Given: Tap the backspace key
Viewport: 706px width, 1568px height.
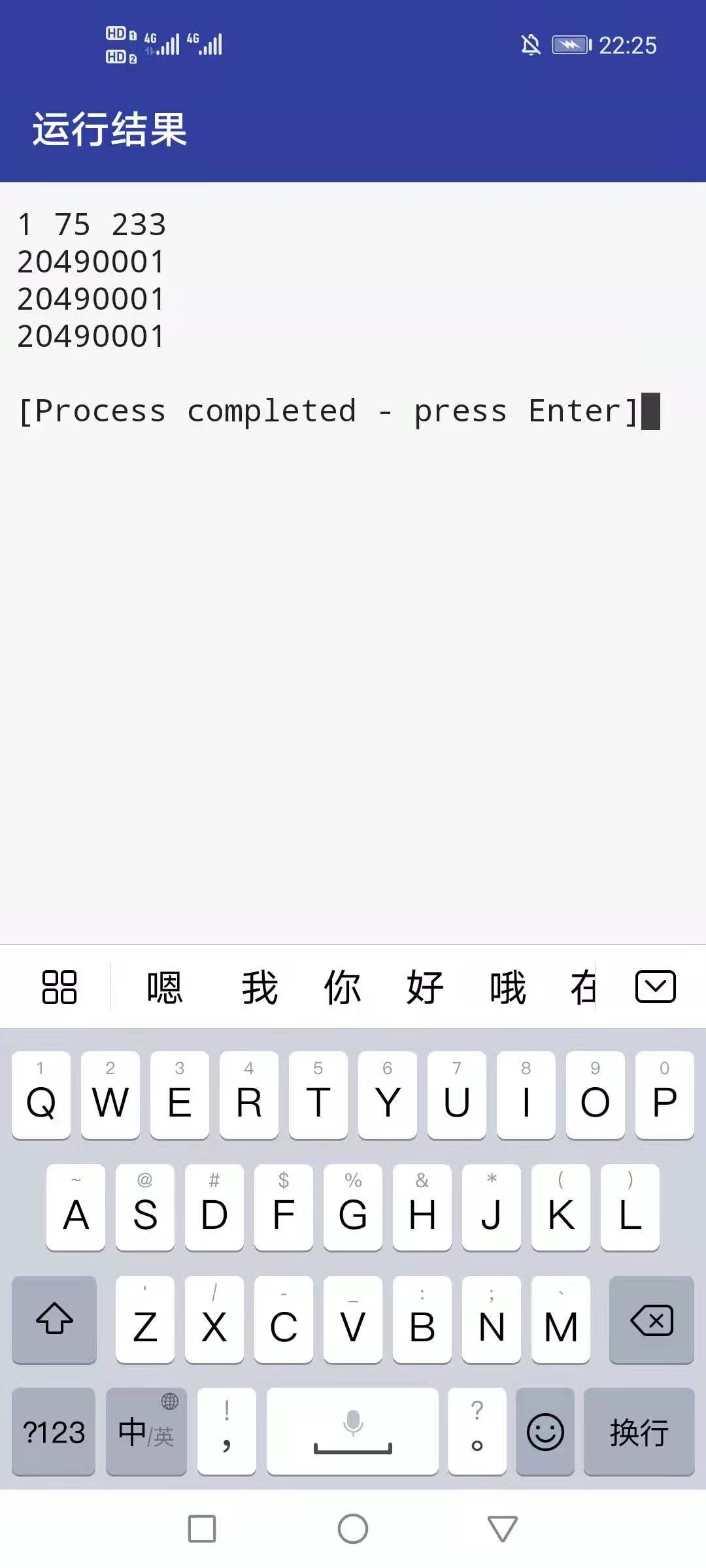Looking at the screenshot, I should click(x=651, y=1320).
